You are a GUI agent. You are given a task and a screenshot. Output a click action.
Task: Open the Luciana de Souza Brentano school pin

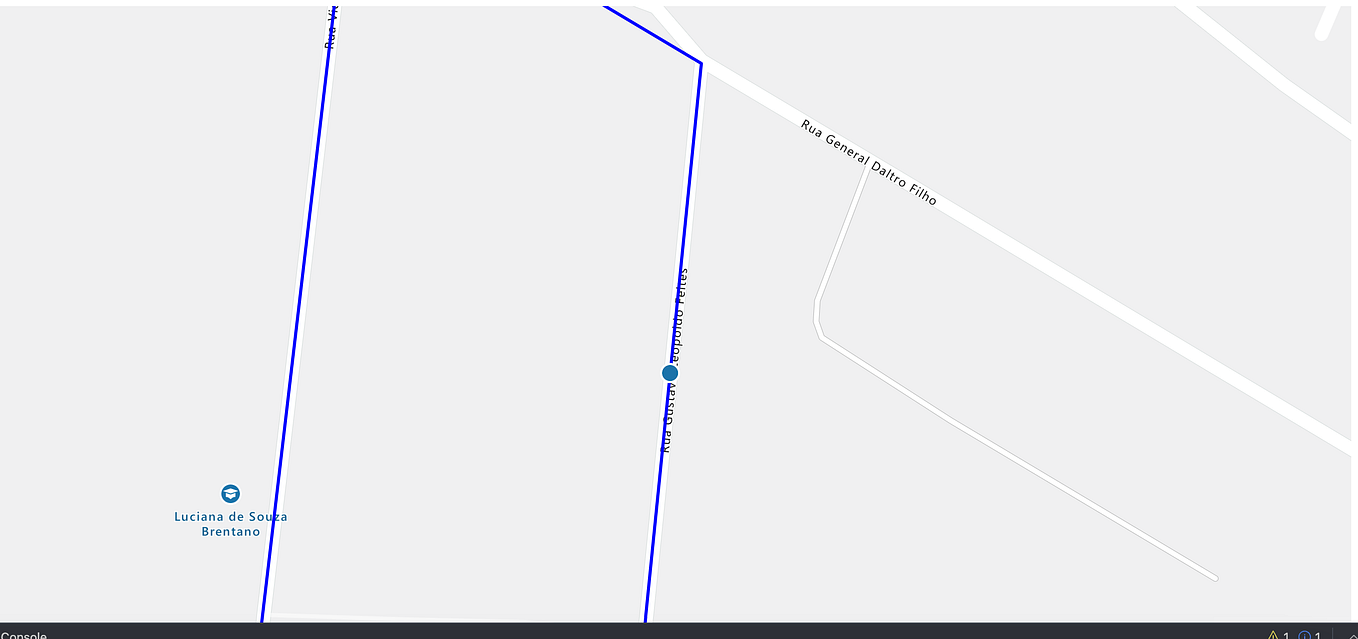(x=231, y=494)
